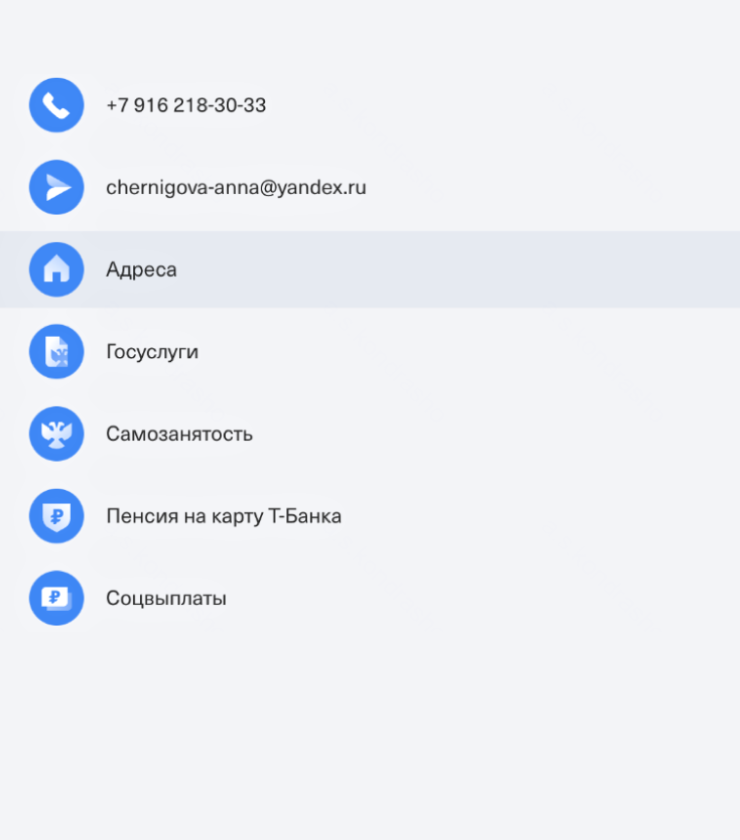Open the Адреса section
The height and width of the screenshot is (840, 740).
pos(141,270)
